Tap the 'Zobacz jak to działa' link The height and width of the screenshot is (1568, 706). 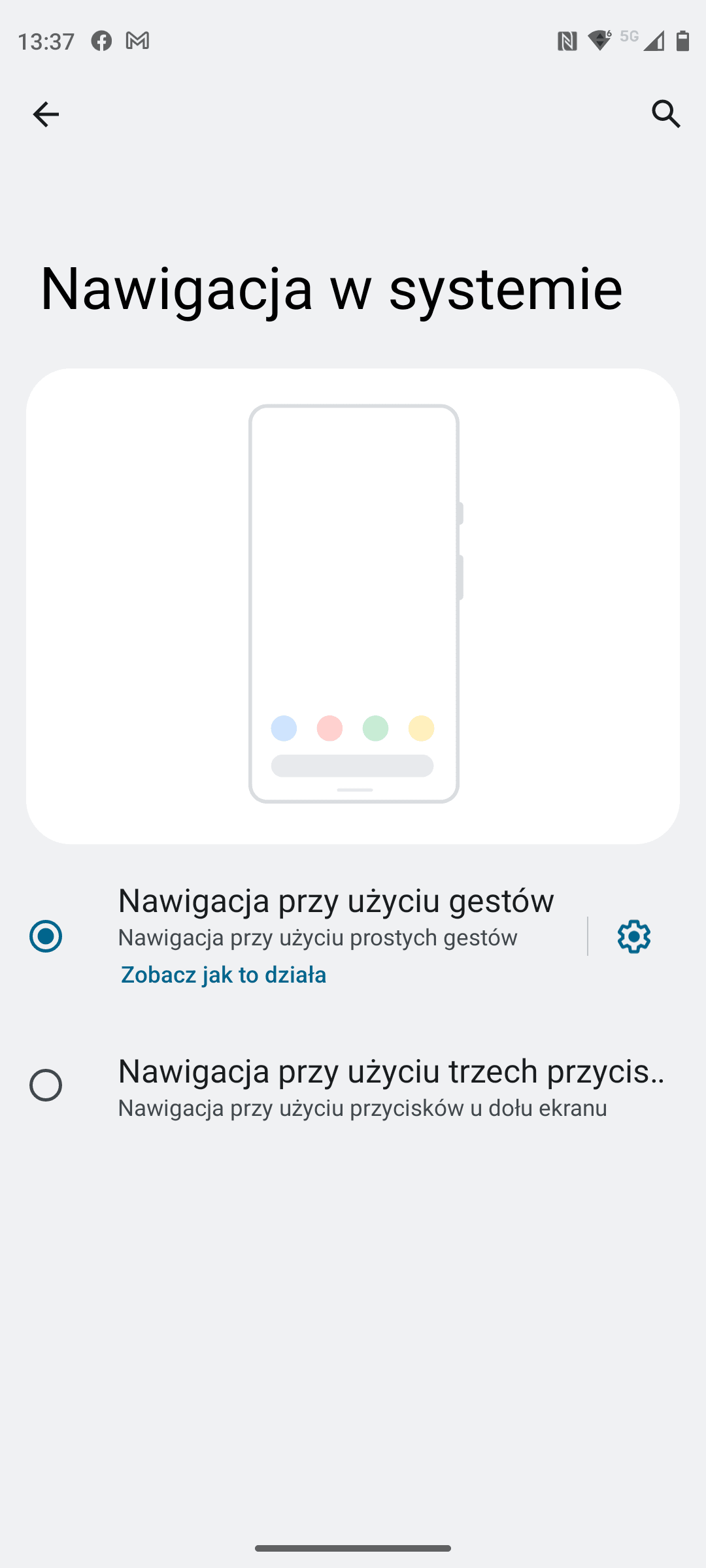[224, 974]
